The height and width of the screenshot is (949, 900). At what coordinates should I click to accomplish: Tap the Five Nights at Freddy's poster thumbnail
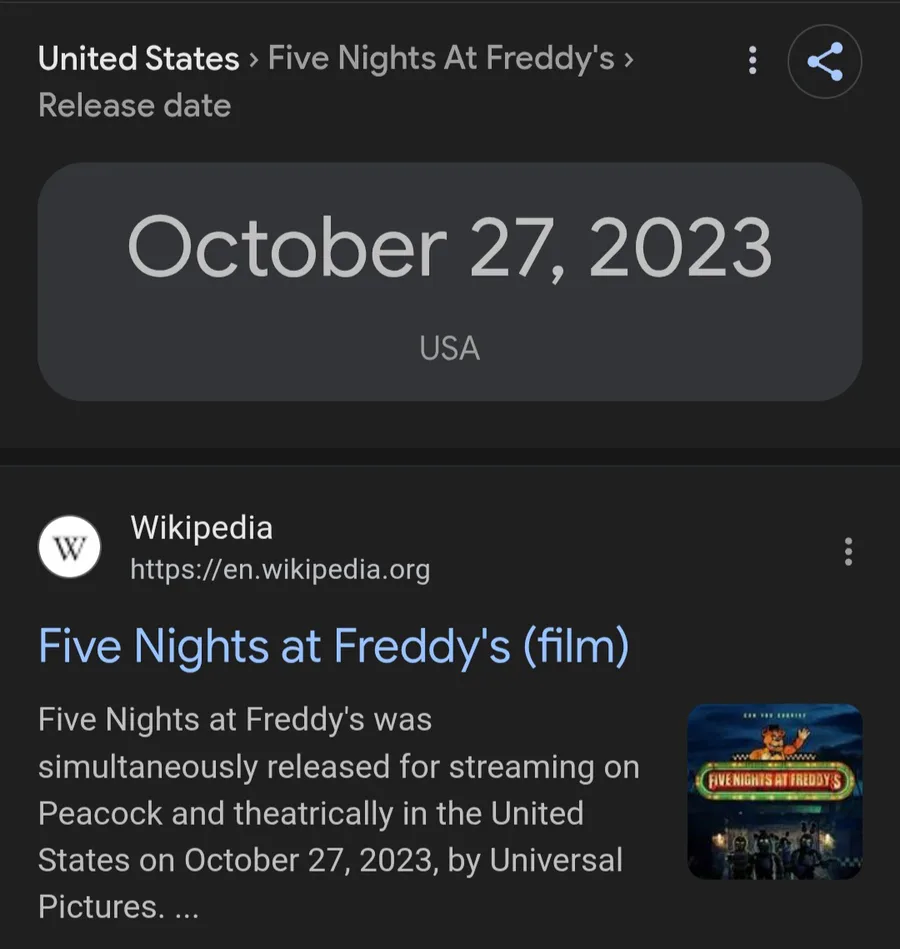pyautogui.click(x=774, y=791)
